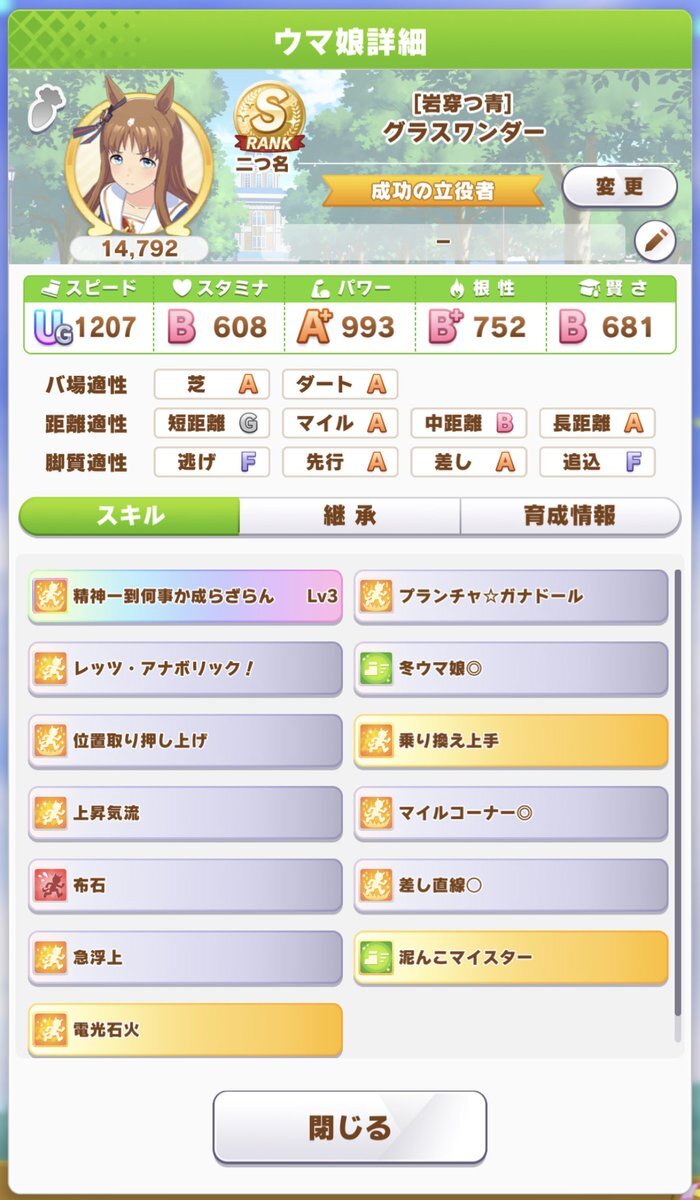Open the 布石 skill description
Image resolution: width=700 pixels, height=1200 pixels.
(185, 885)
